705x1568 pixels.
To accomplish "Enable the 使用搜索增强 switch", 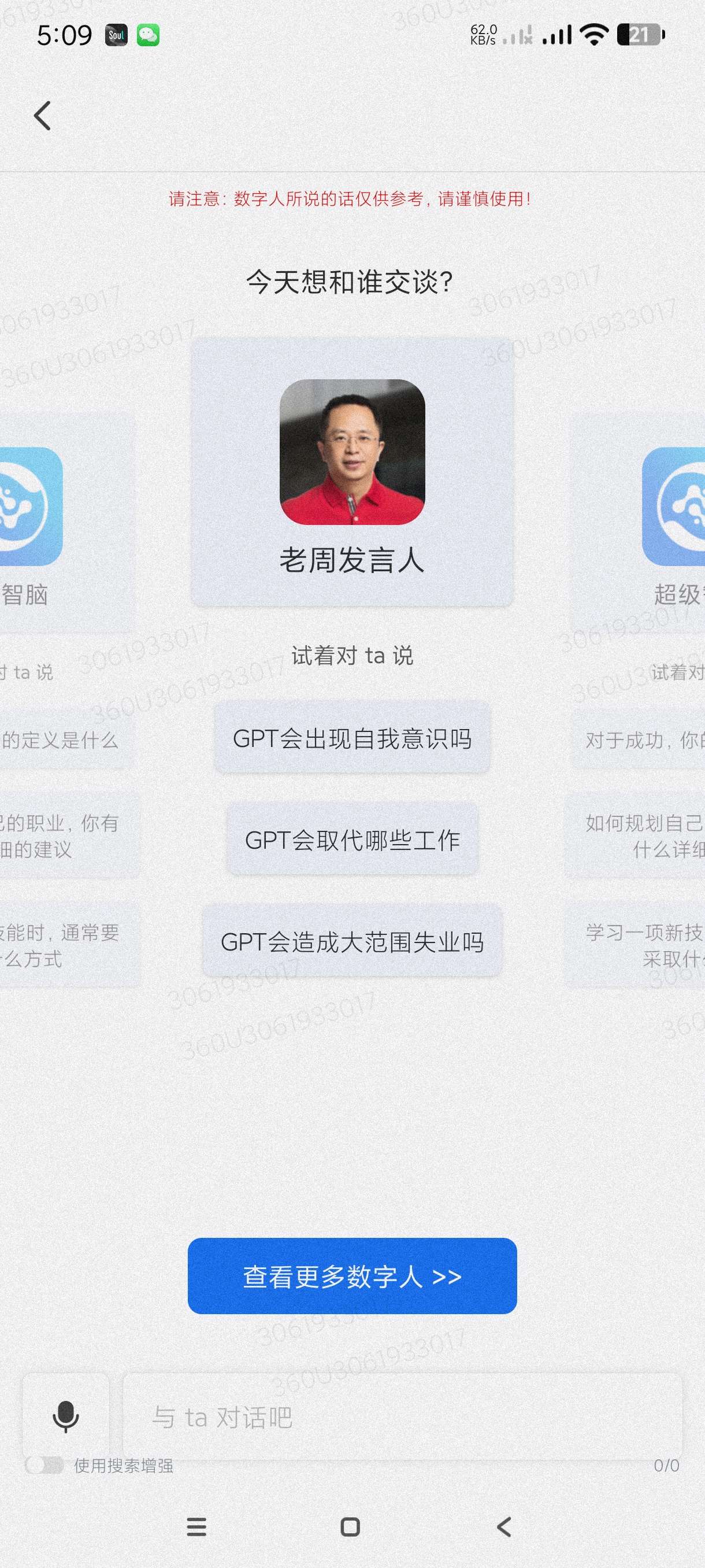I will click(x=45, y=1465).
